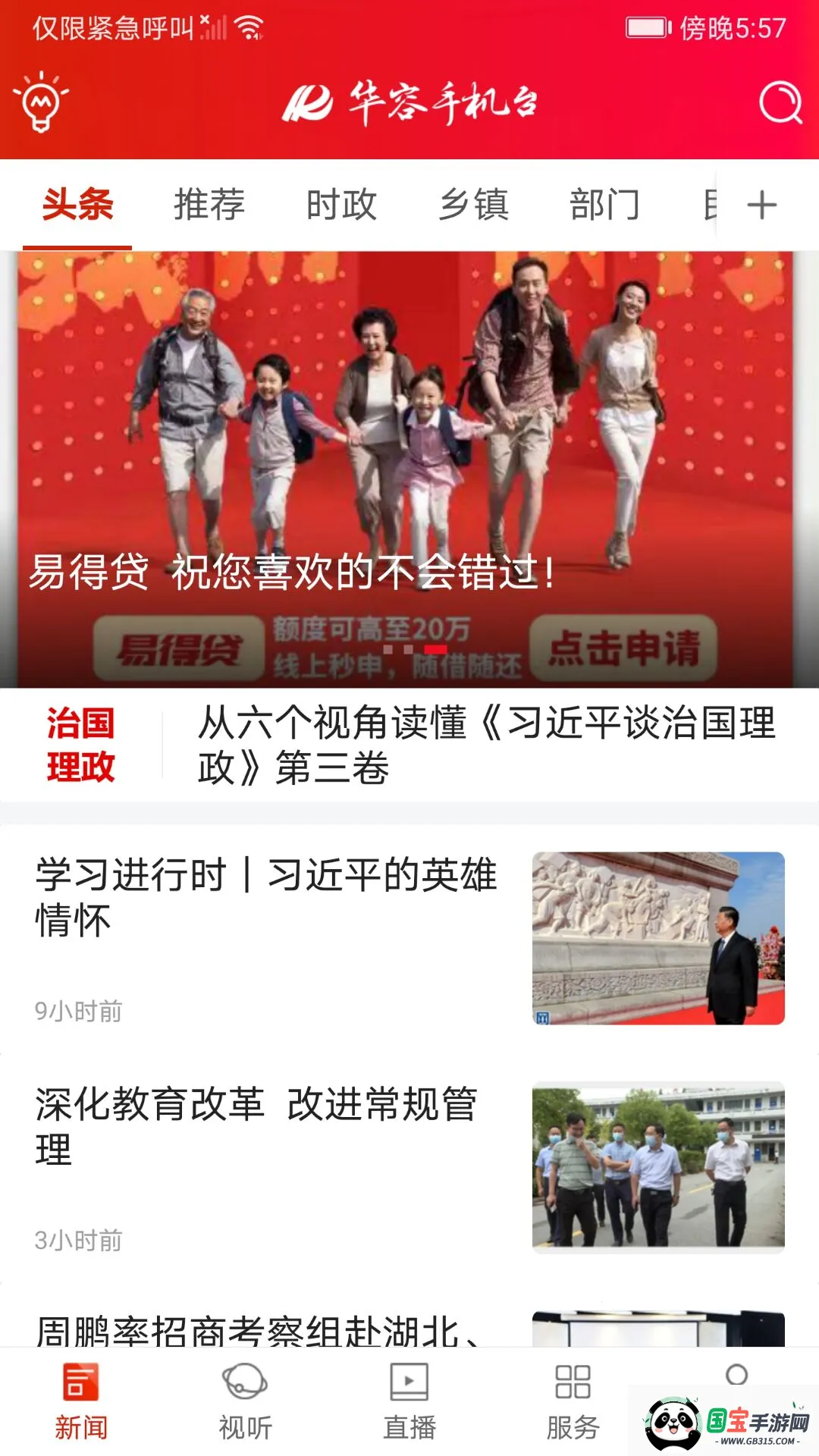
Task: Open the search magnifier icon
Action: 780,102
